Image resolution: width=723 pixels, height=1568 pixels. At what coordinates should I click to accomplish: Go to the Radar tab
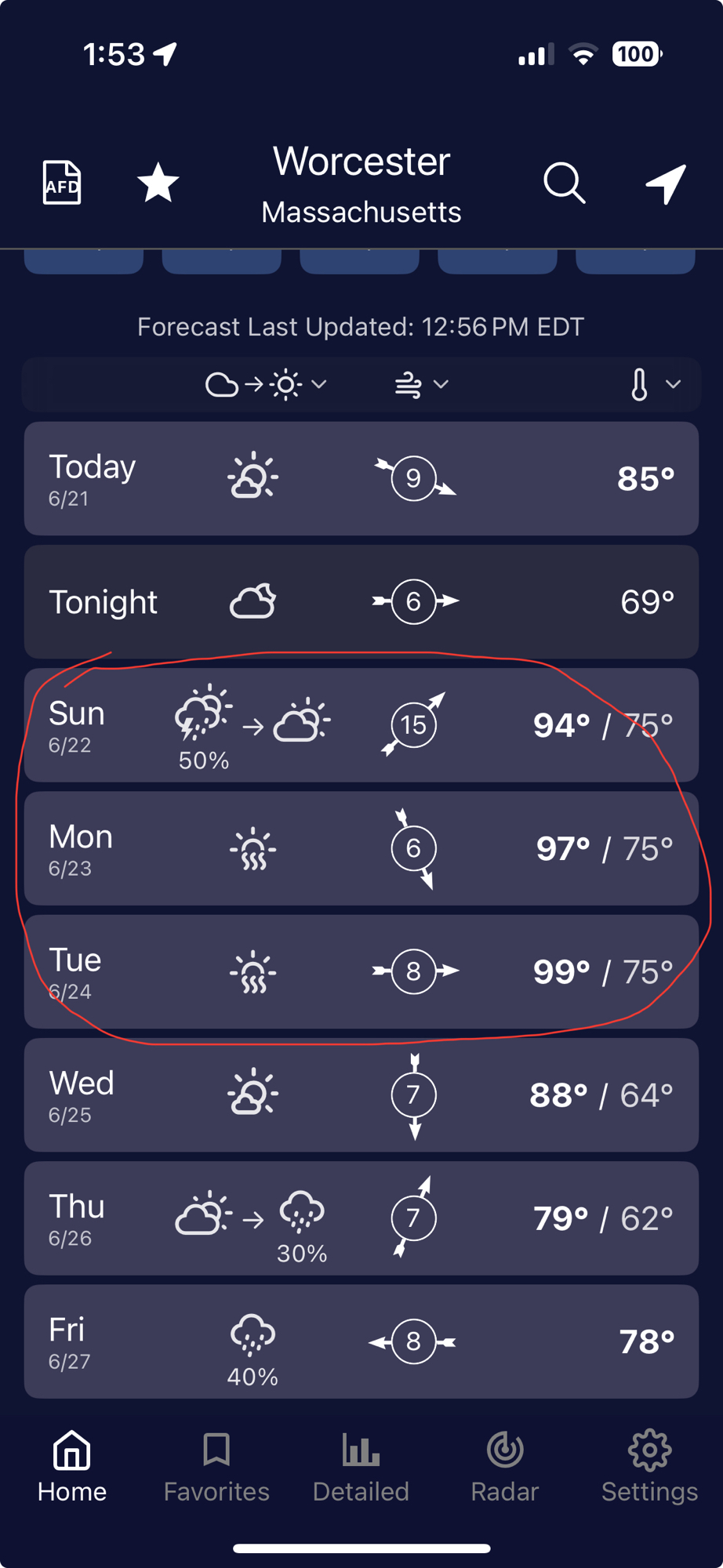[x=505, y=1467]
